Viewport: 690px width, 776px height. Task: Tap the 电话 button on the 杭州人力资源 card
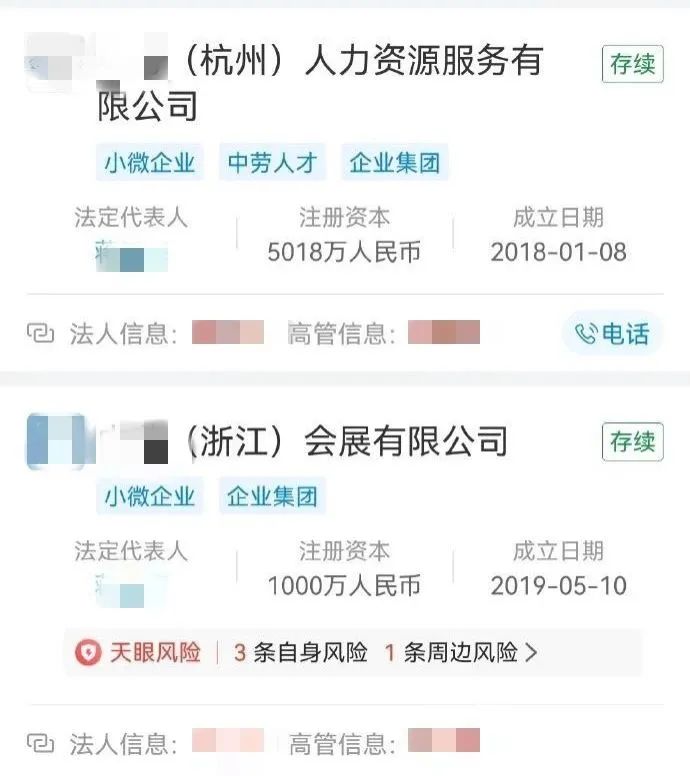[612, 334]
